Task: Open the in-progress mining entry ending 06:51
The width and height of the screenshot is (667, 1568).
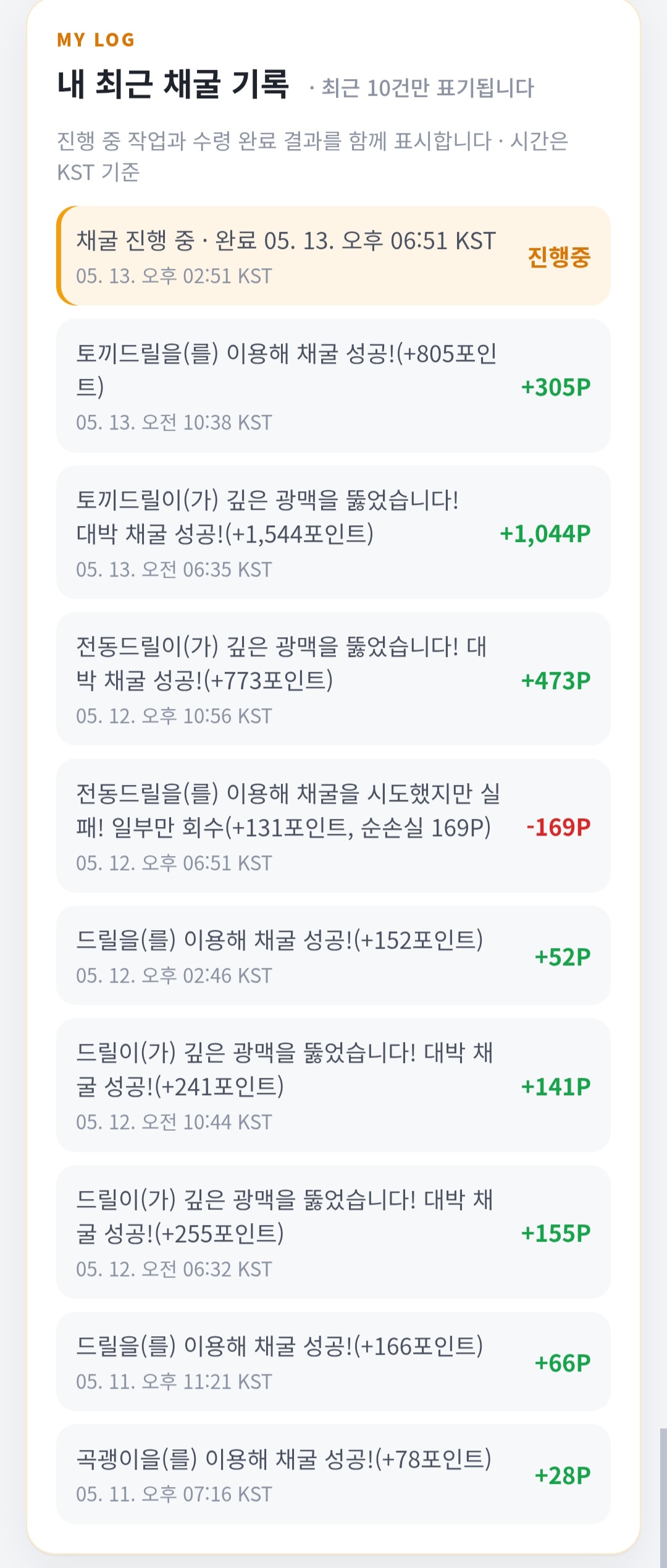Action: tap(333, 256)
